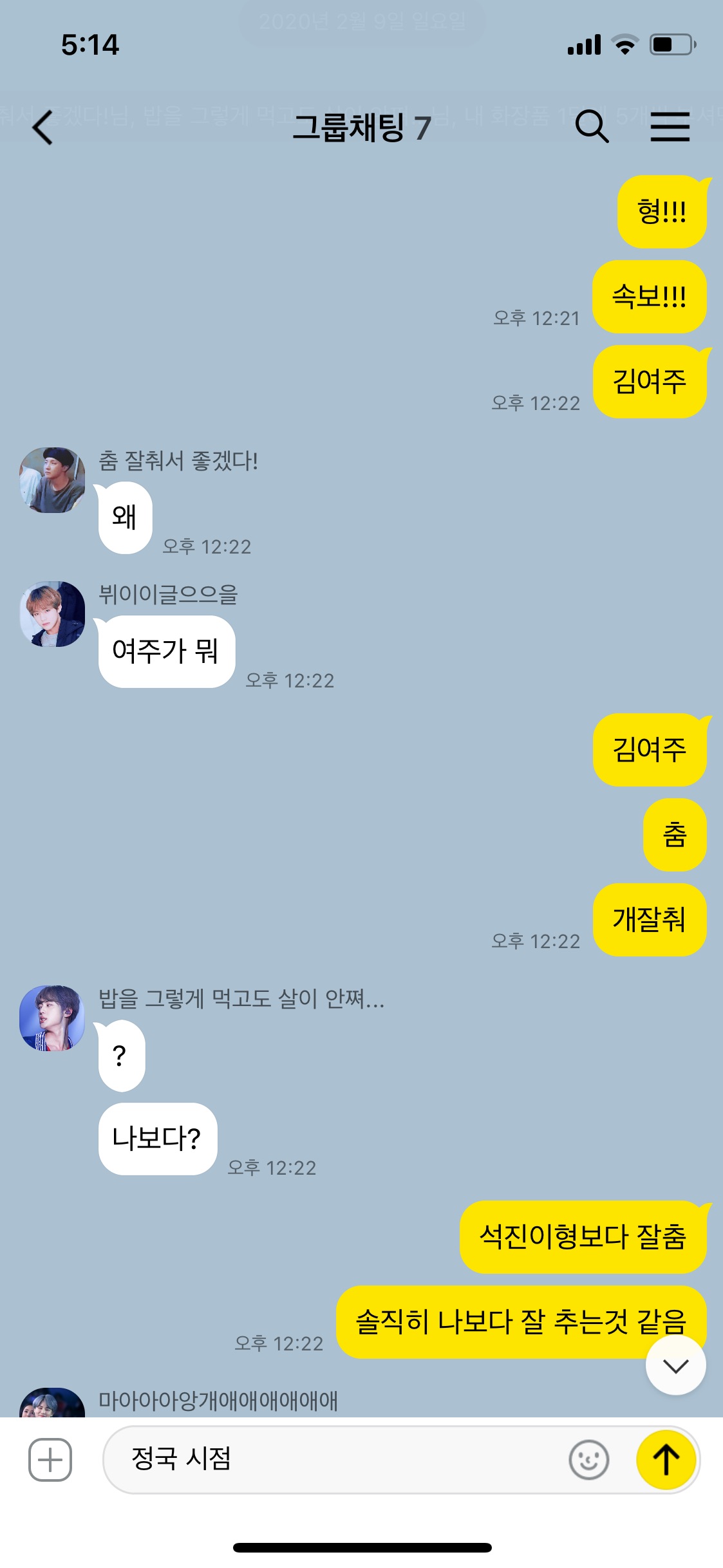The width and height of the screenshot is (723, 1568).
Task: Focus the message field with 정국 시점
Action: 335,1459
